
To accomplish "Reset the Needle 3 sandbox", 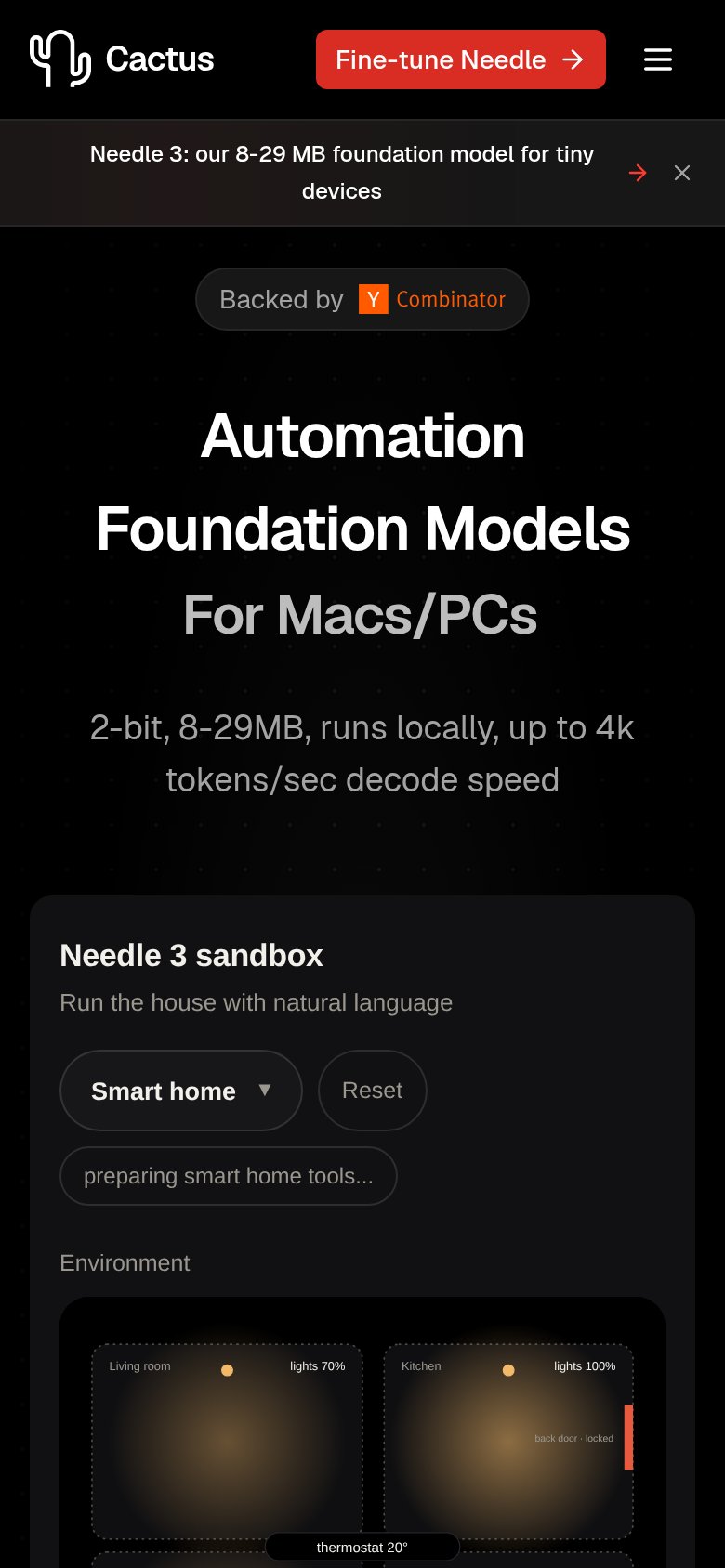I will tap(373, 1091).
